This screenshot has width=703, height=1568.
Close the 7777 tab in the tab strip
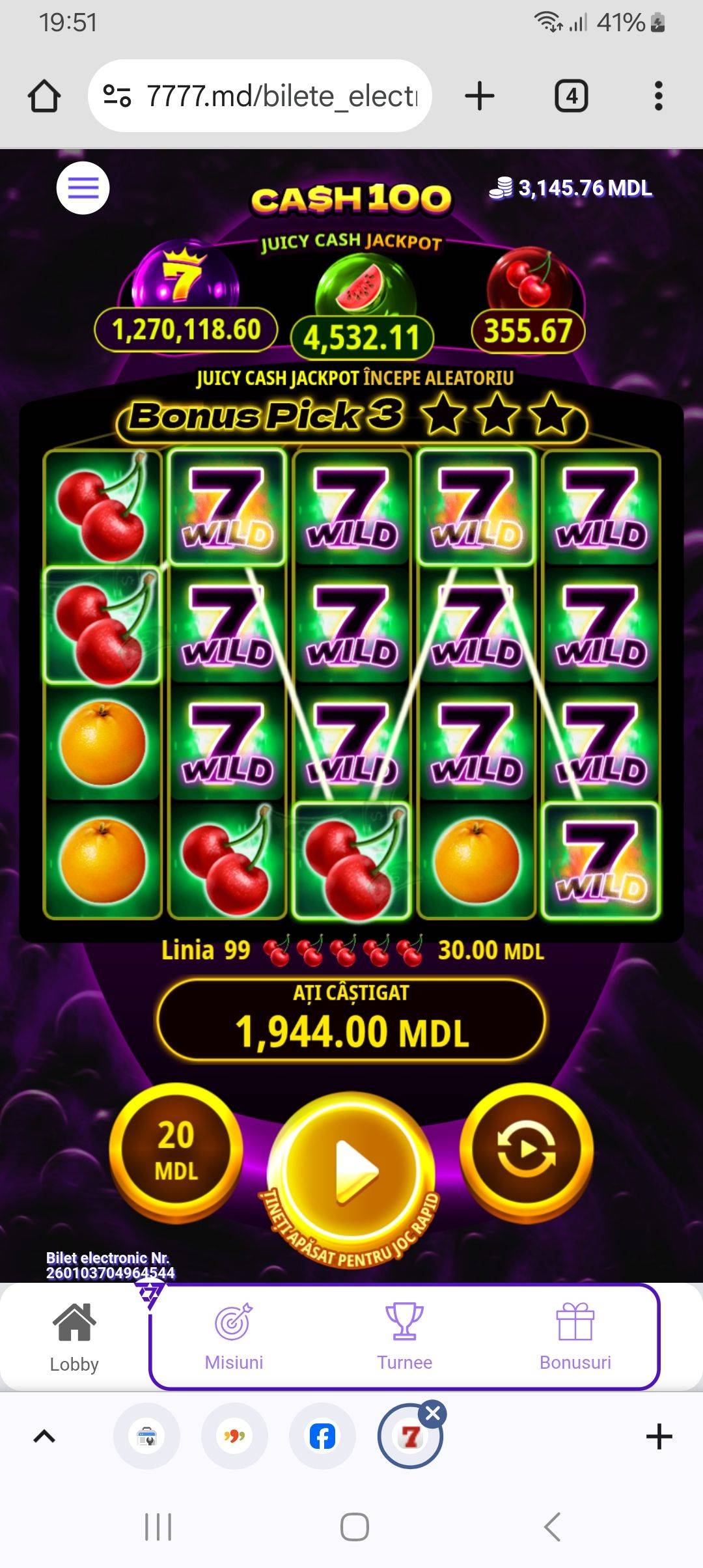pyautogui.click(x=433, y=1413)
